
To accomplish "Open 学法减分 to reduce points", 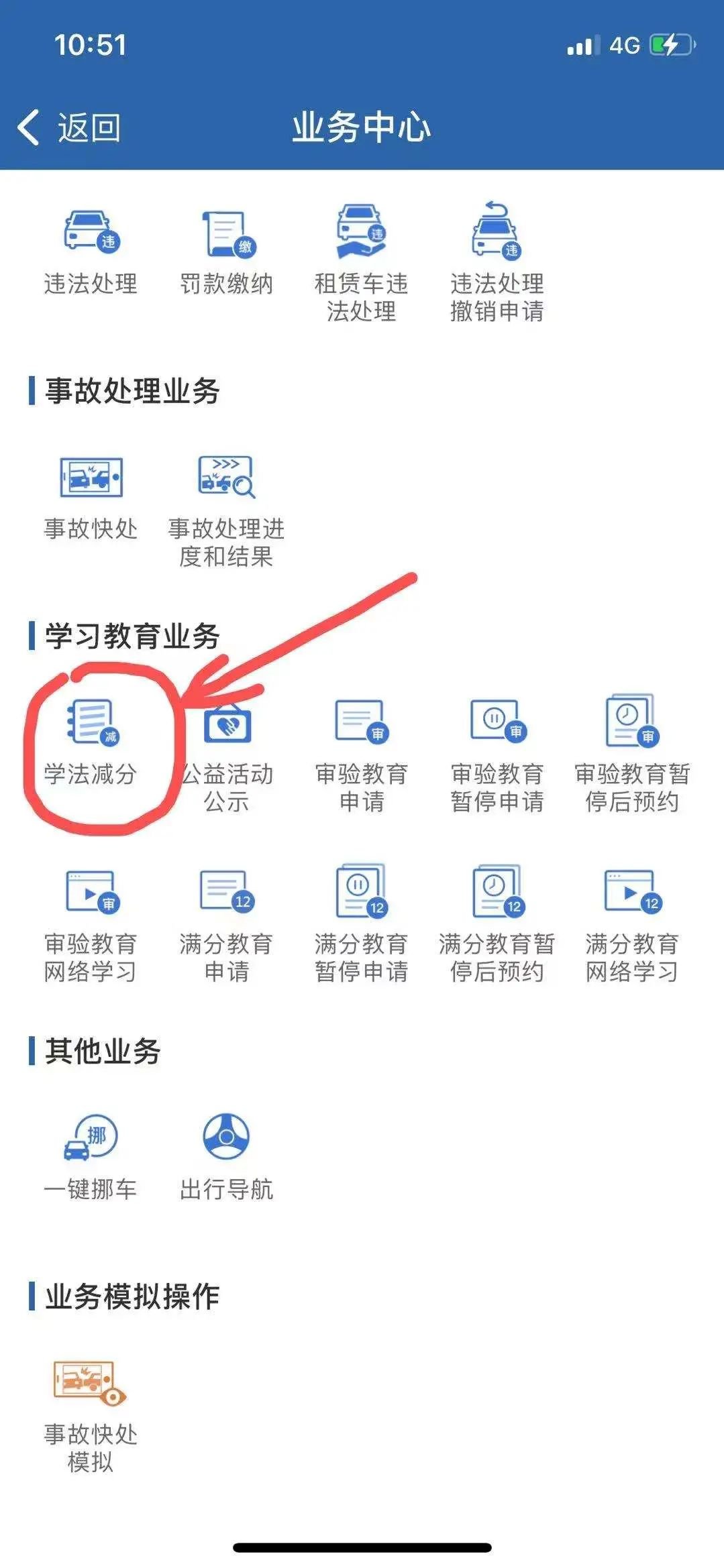I will click(91, 742).
